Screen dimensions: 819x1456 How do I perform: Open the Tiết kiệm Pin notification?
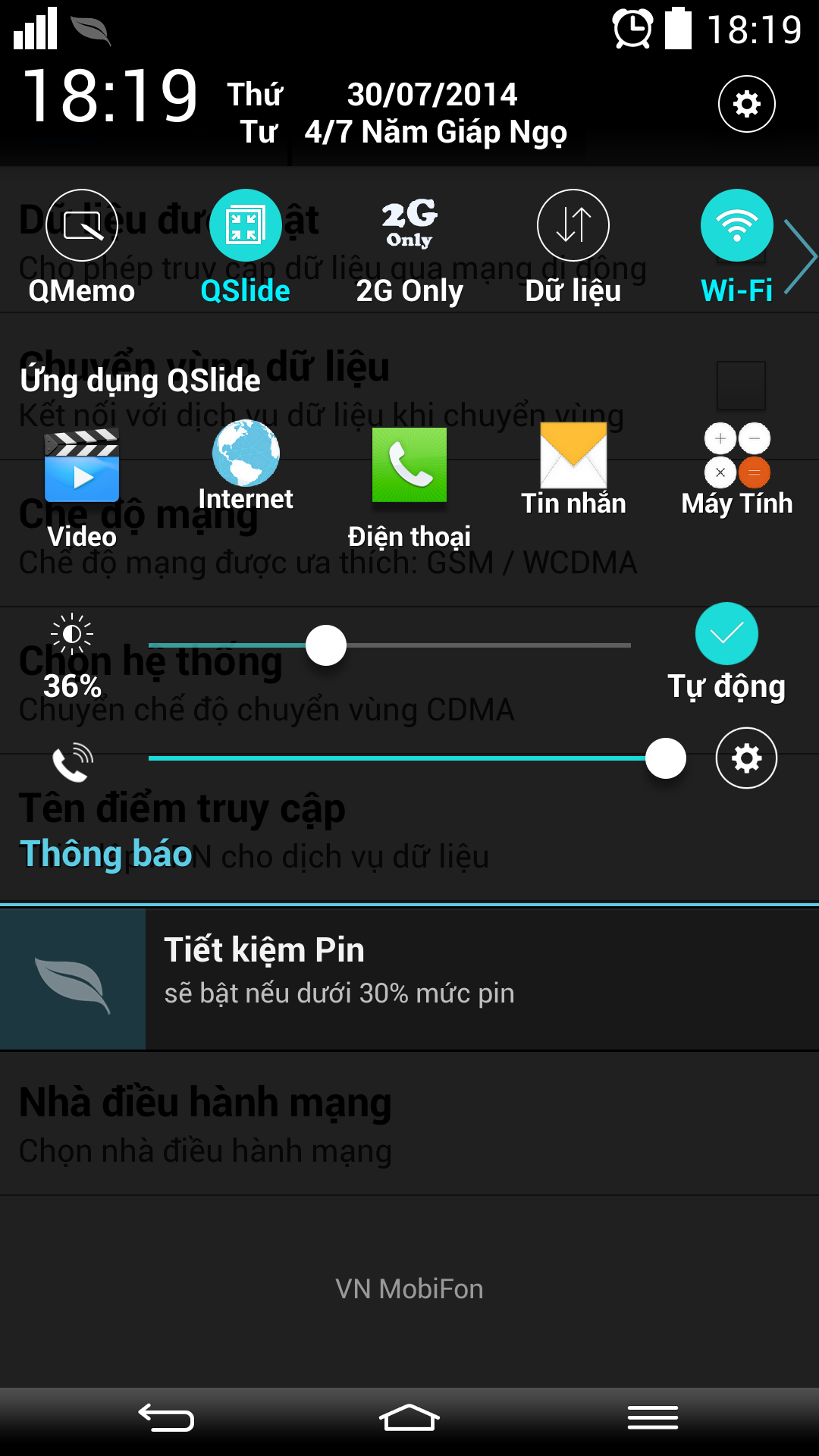409,979
